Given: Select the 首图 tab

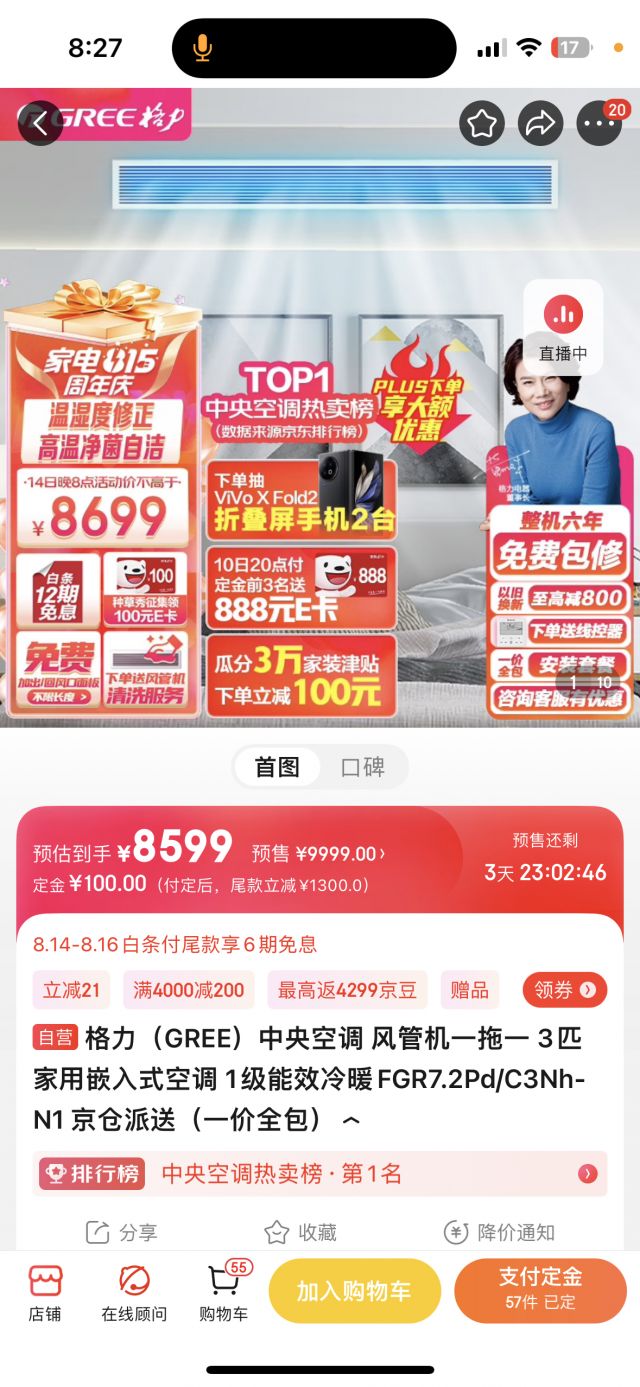Looking at the screenshot, I should point(277,767).
